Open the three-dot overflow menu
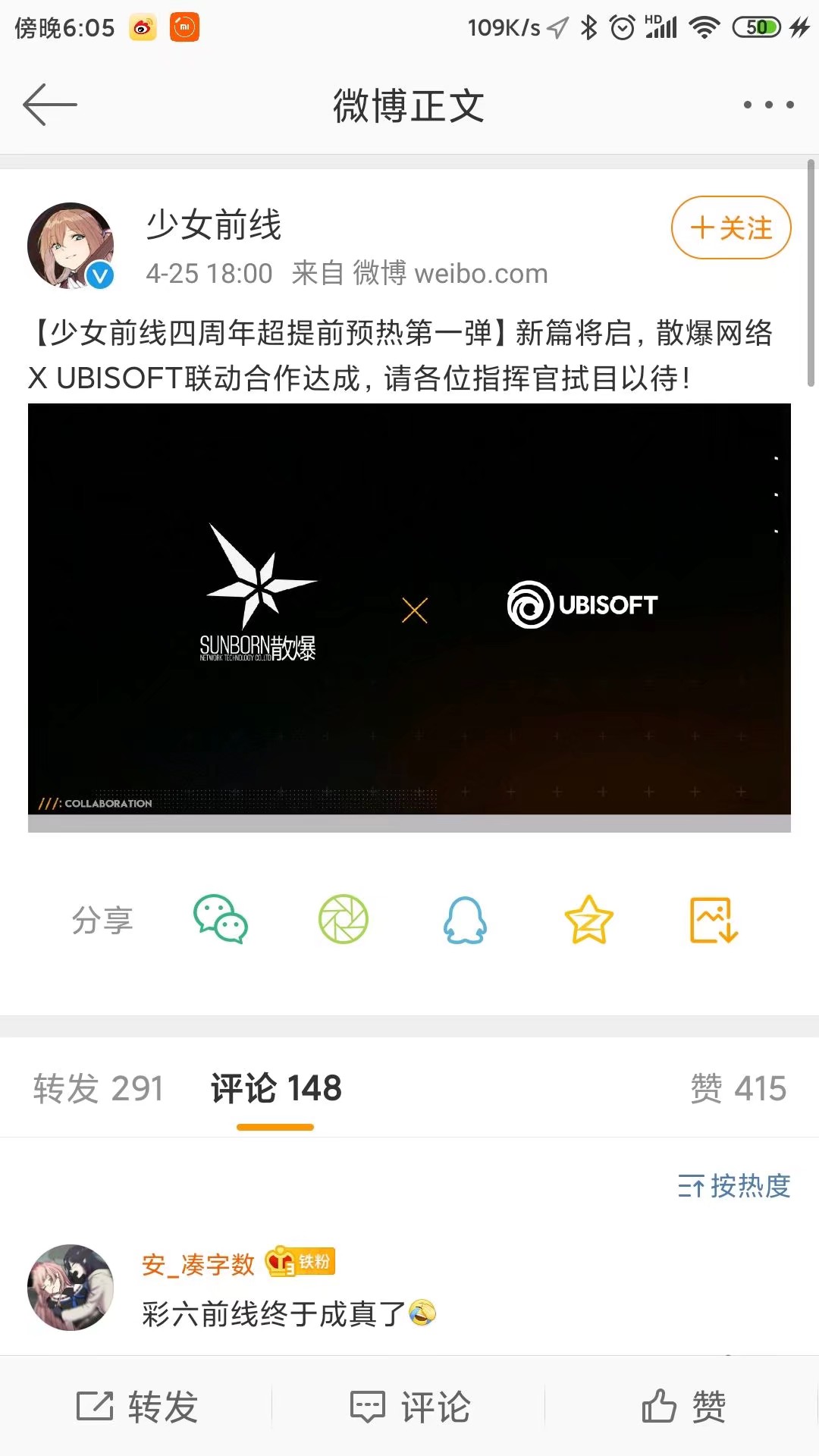This screenshot has width=819, height=1456. 768,105
